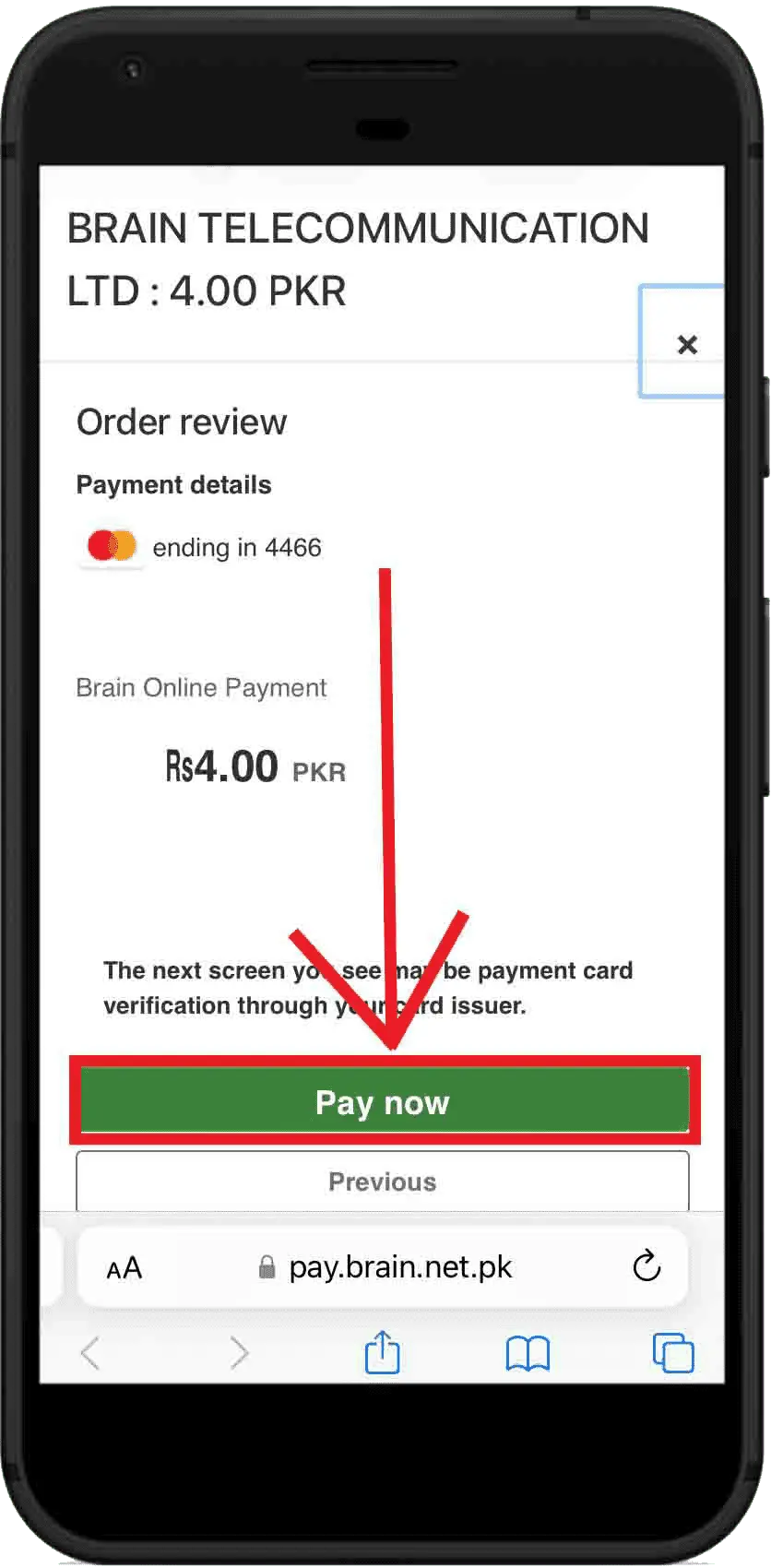Reload the current page
The image size is (771, 1568).
click(x=646, y=1266)
